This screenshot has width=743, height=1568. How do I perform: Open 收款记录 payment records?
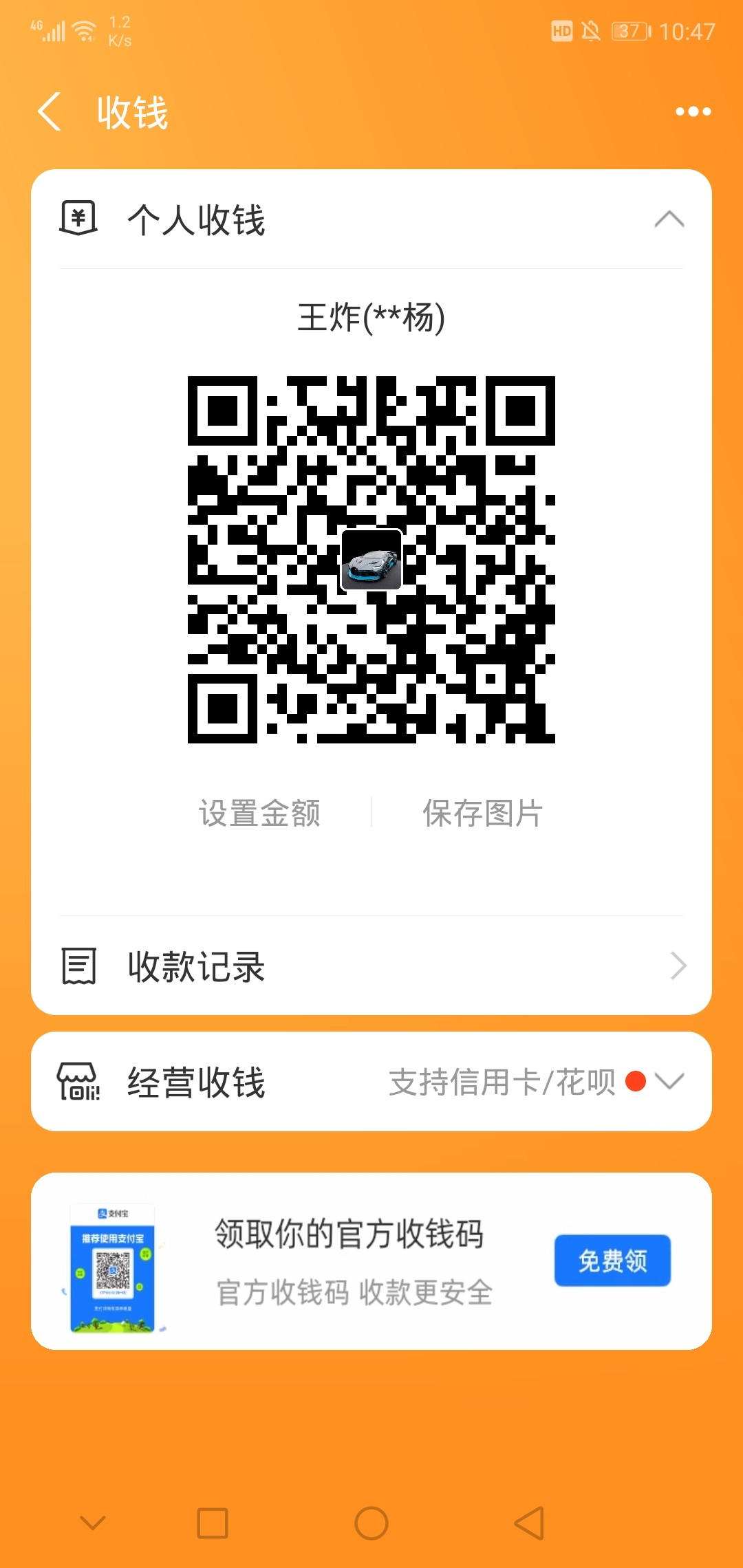coord(371,966)
